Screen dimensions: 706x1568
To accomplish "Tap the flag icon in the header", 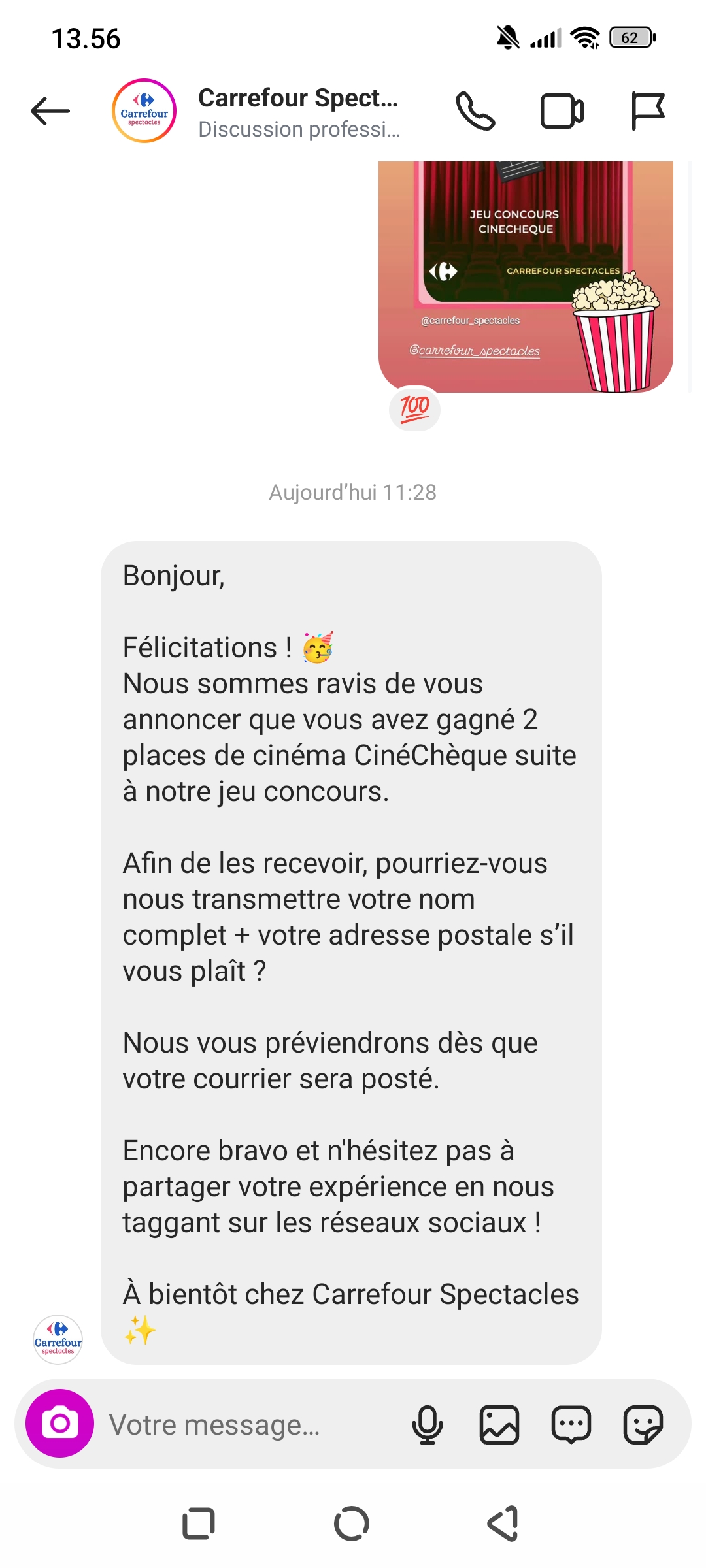I will [647, 111].
